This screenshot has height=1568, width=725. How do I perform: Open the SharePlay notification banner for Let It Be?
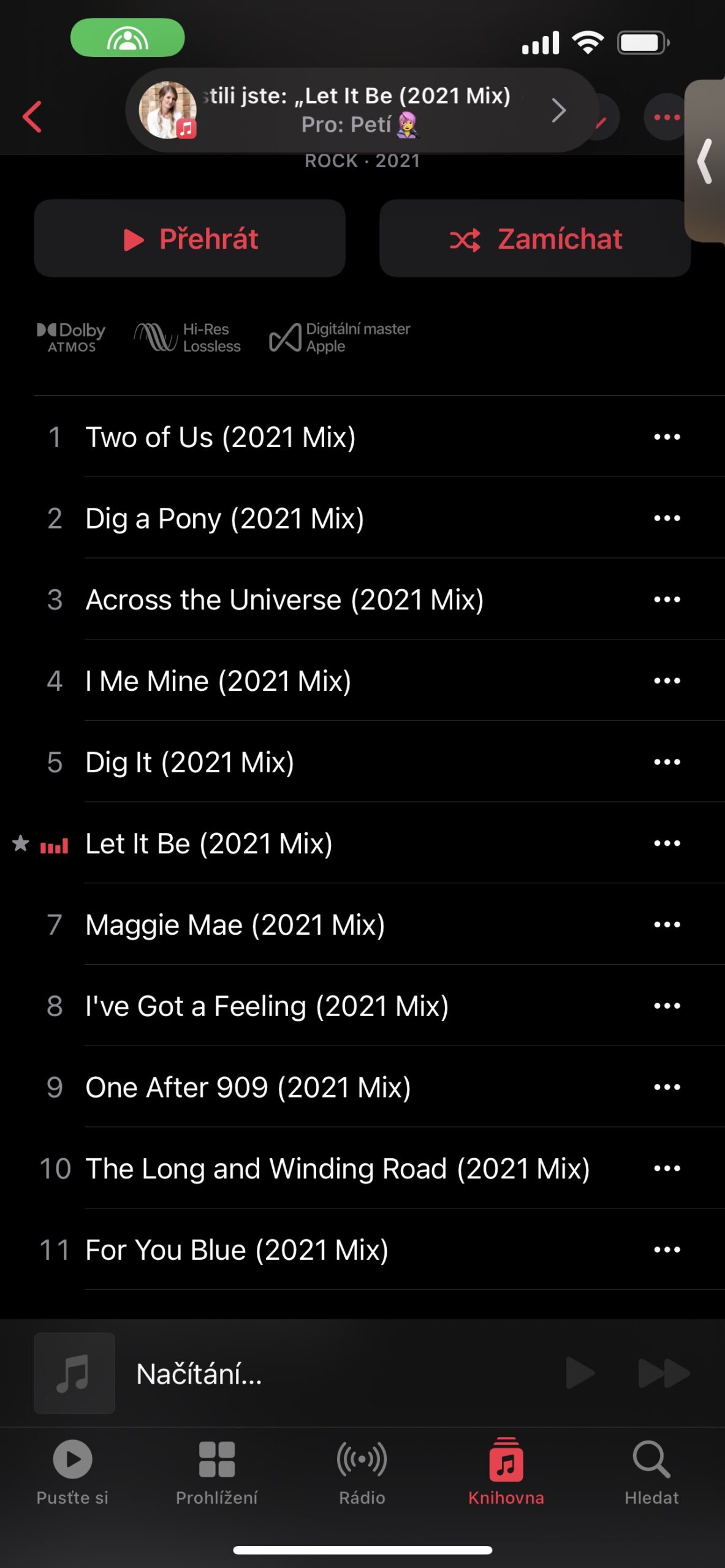(360, 110)
